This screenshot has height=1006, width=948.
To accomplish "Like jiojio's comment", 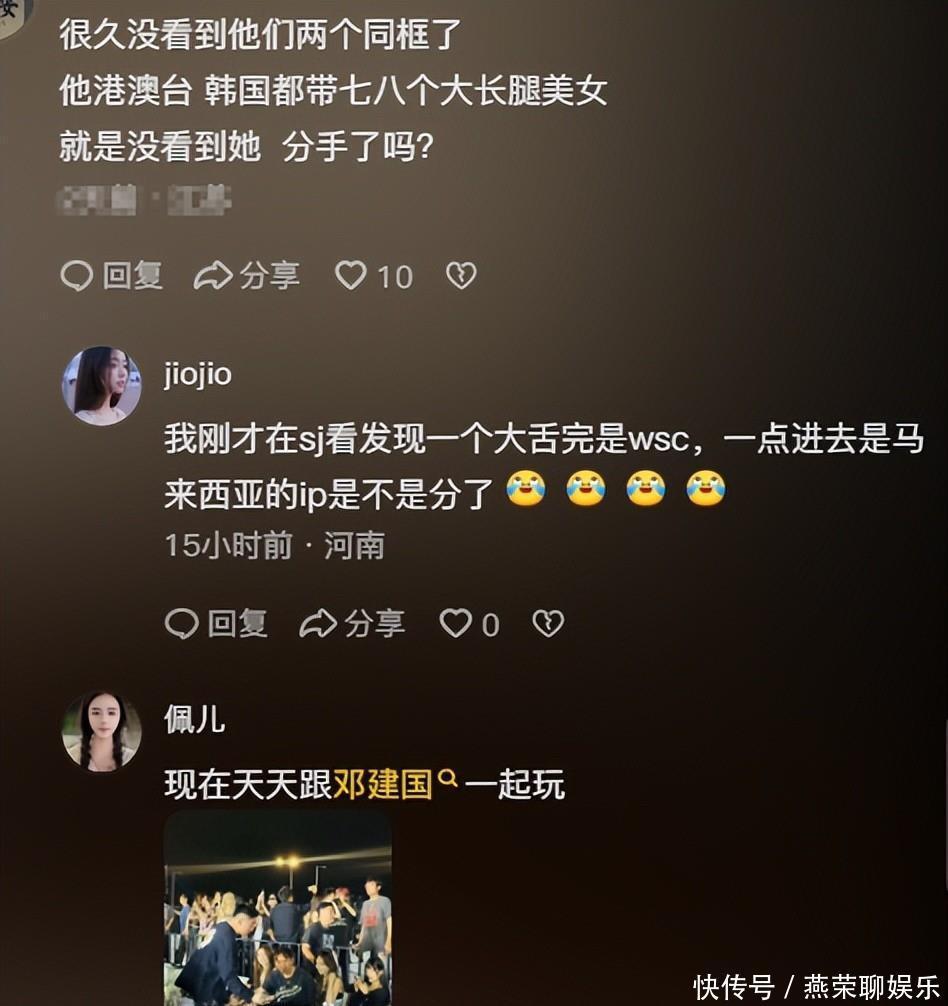I will (x=456, y=624).
